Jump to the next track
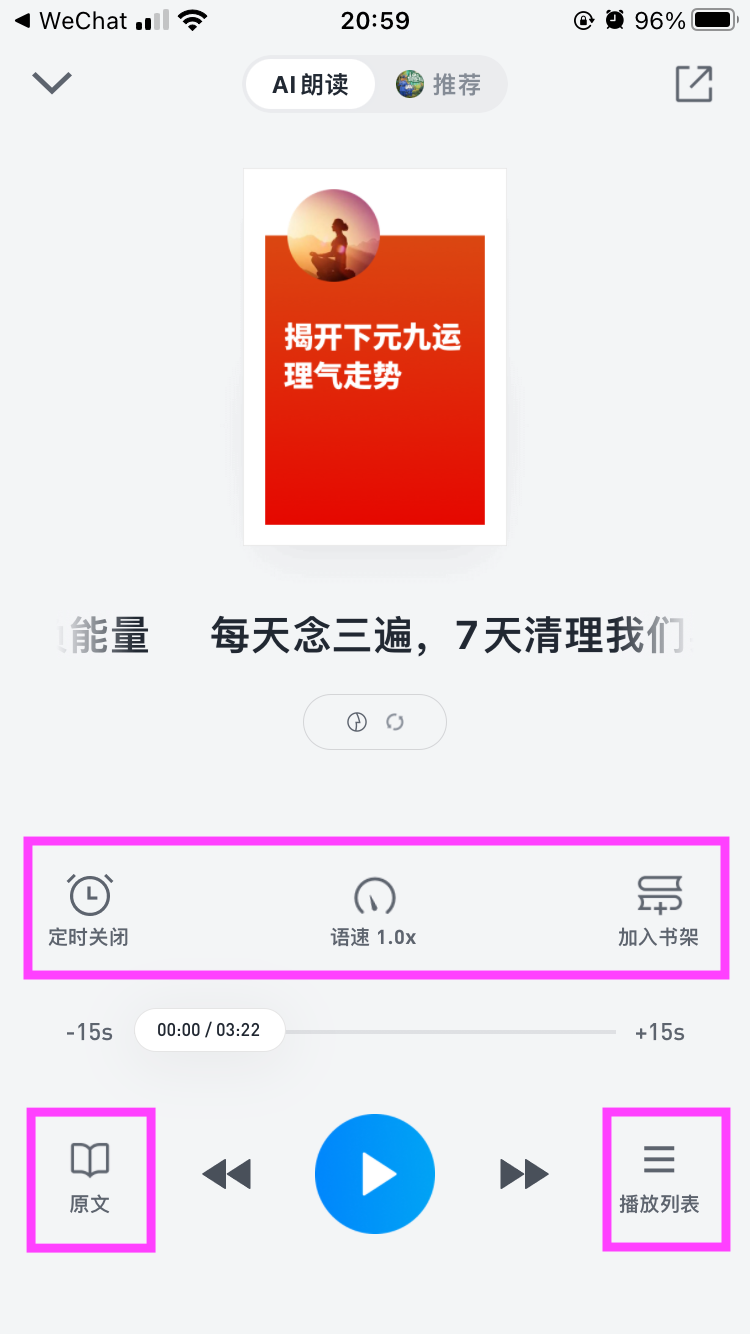The height and width of the screenshot is (1334, 750). (524, 1173)
